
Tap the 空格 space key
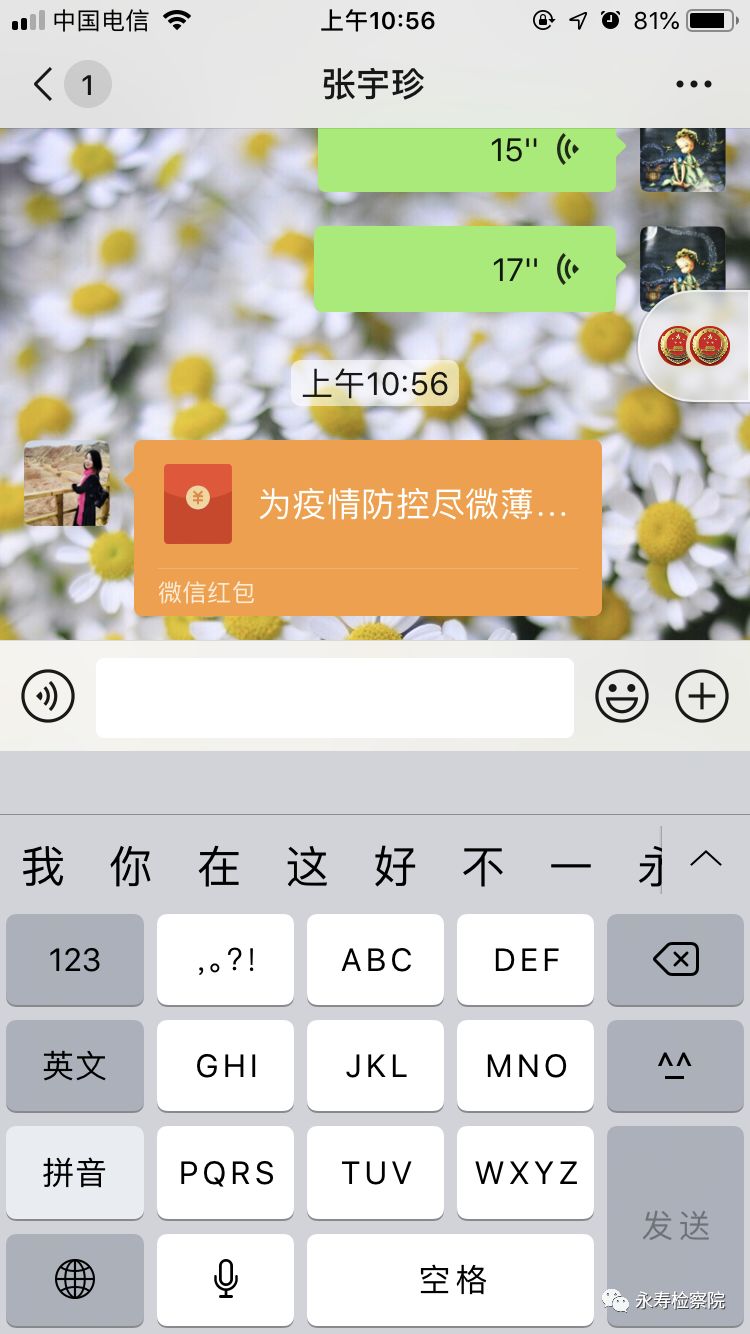coord(450,1278)
